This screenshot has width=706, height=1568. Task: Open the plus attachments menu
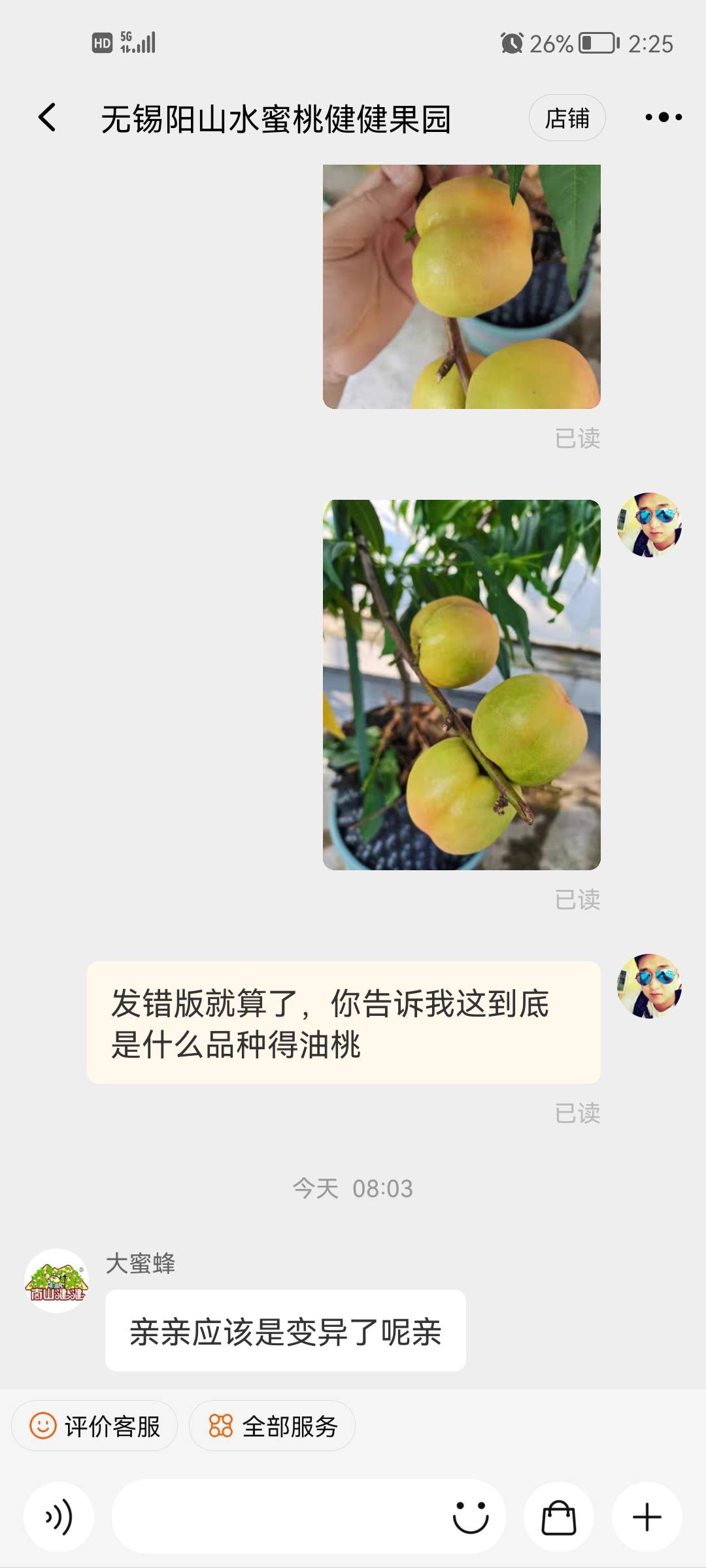click(x=647, y=1517)
